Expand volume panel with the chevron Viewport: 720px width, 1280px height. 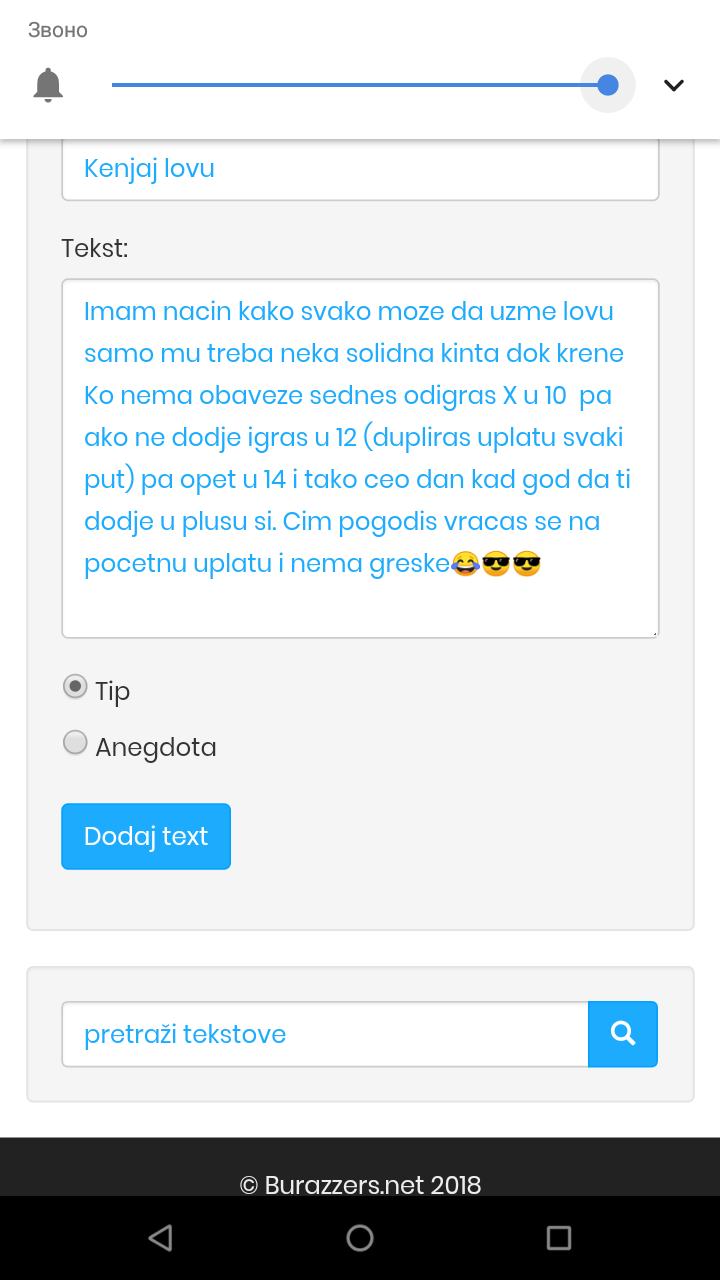point(674,85)
